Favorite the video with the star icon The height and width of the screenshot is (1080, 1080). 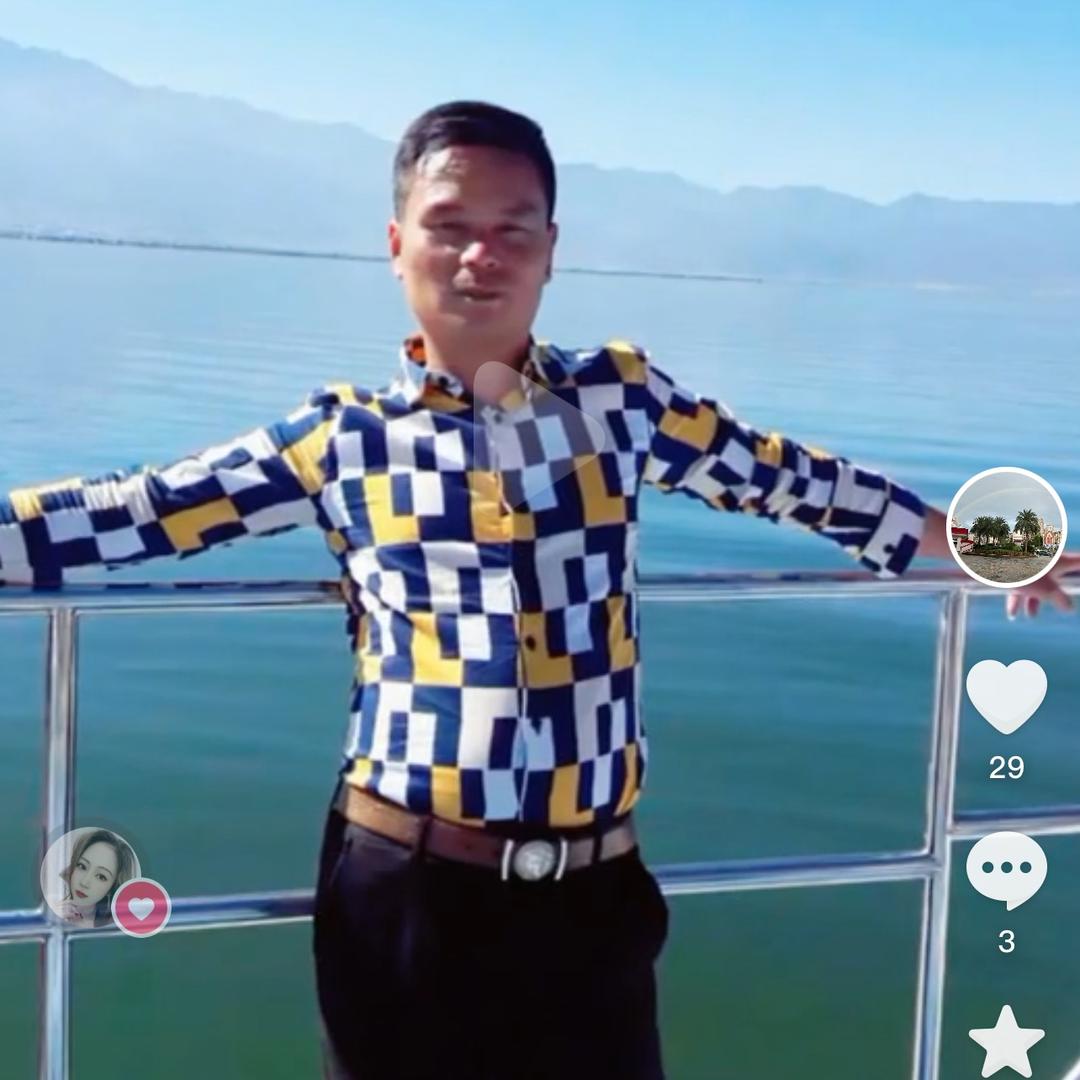point(1006,1042)
